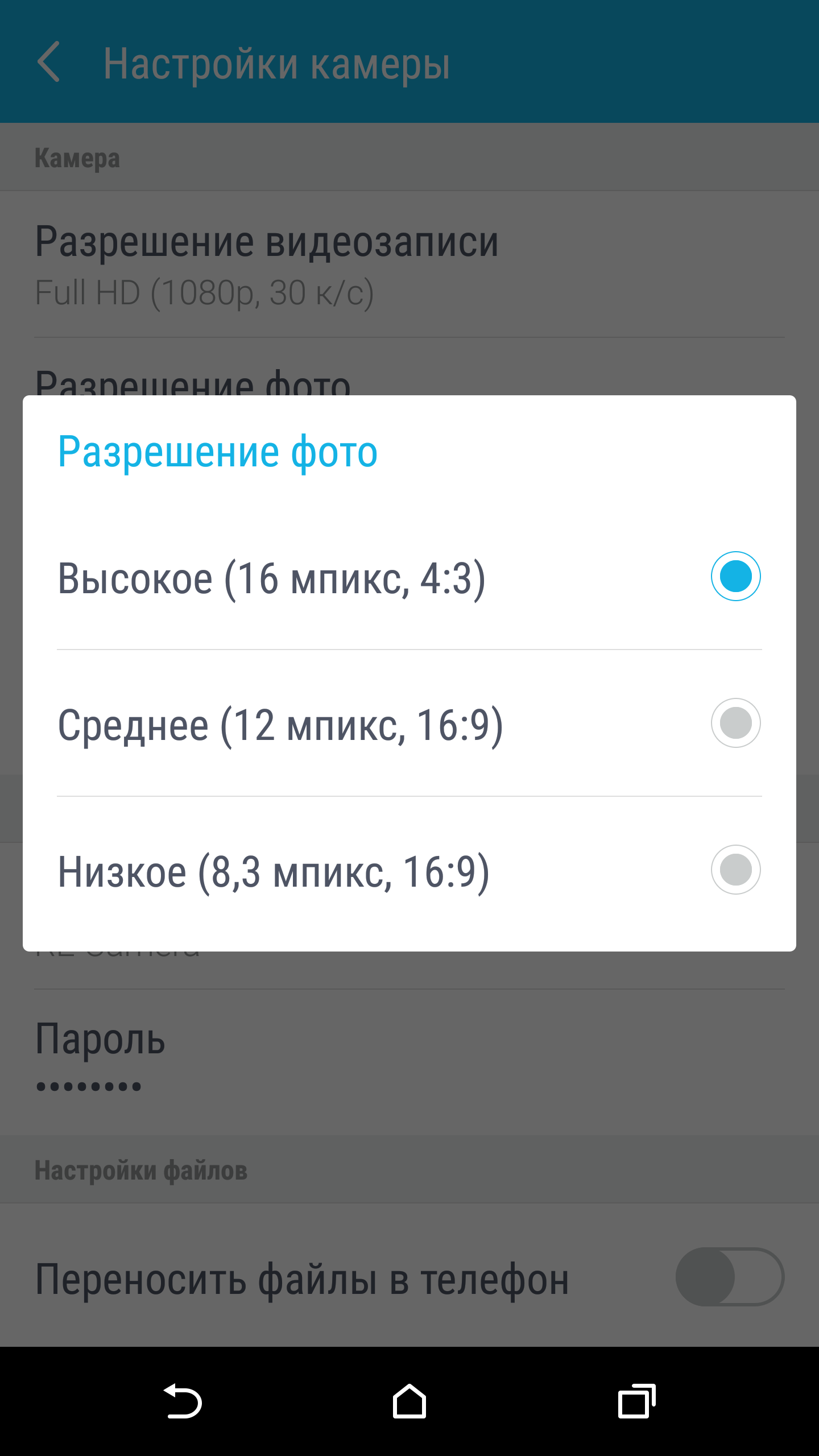
Task: Pick Низкое (8,3 мпикс, 16:9) resolution
Action: 735,870
